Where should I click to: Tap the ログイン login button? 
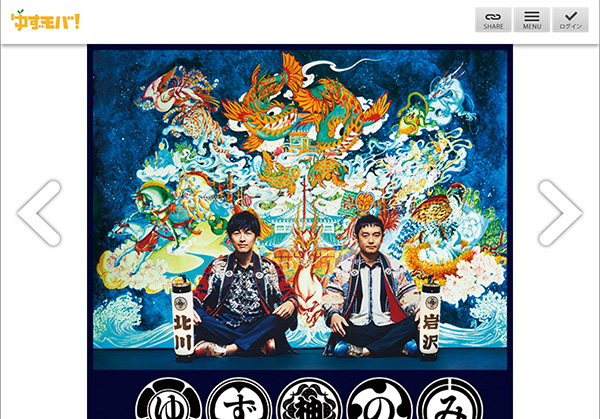pos(570,20)
